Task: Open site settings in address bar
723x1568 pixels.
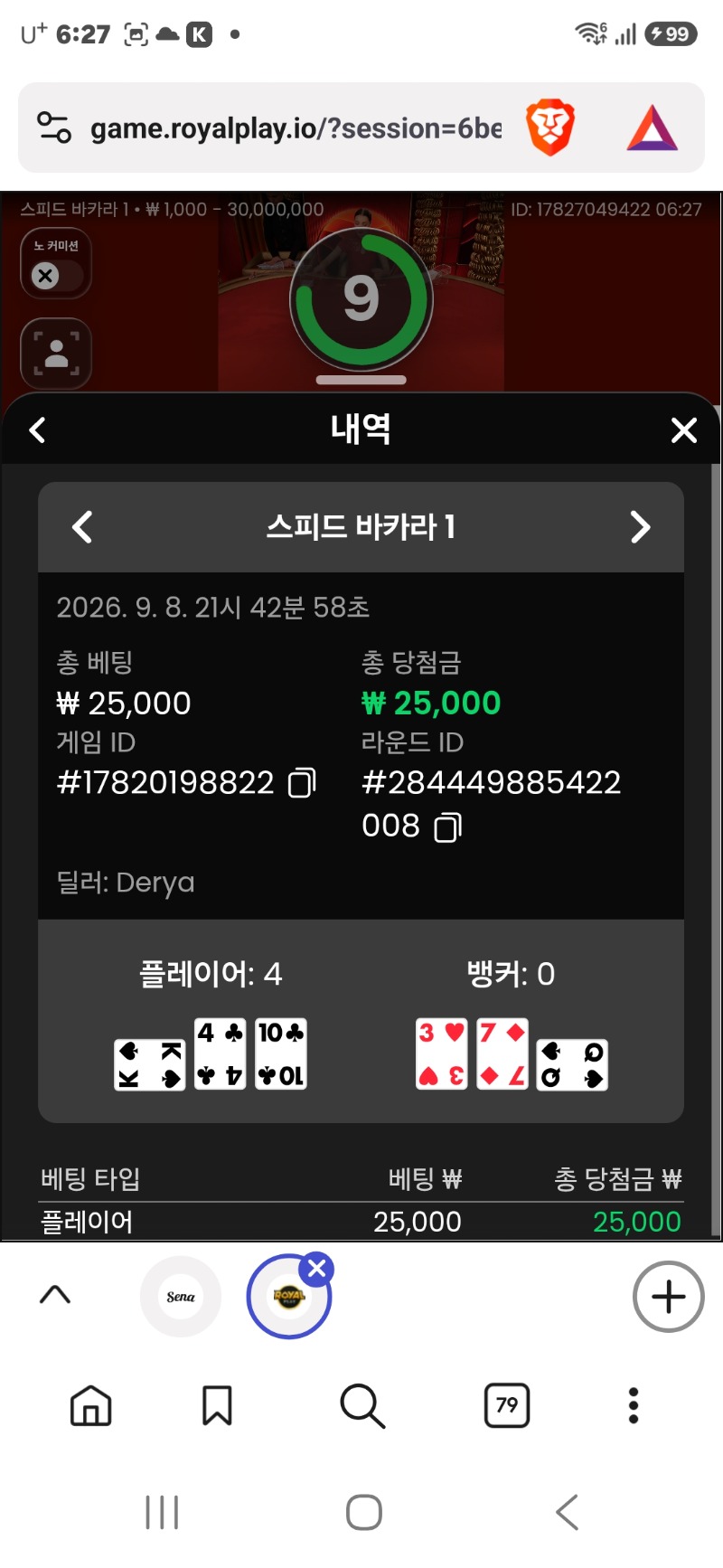Action: coord(53,128)
